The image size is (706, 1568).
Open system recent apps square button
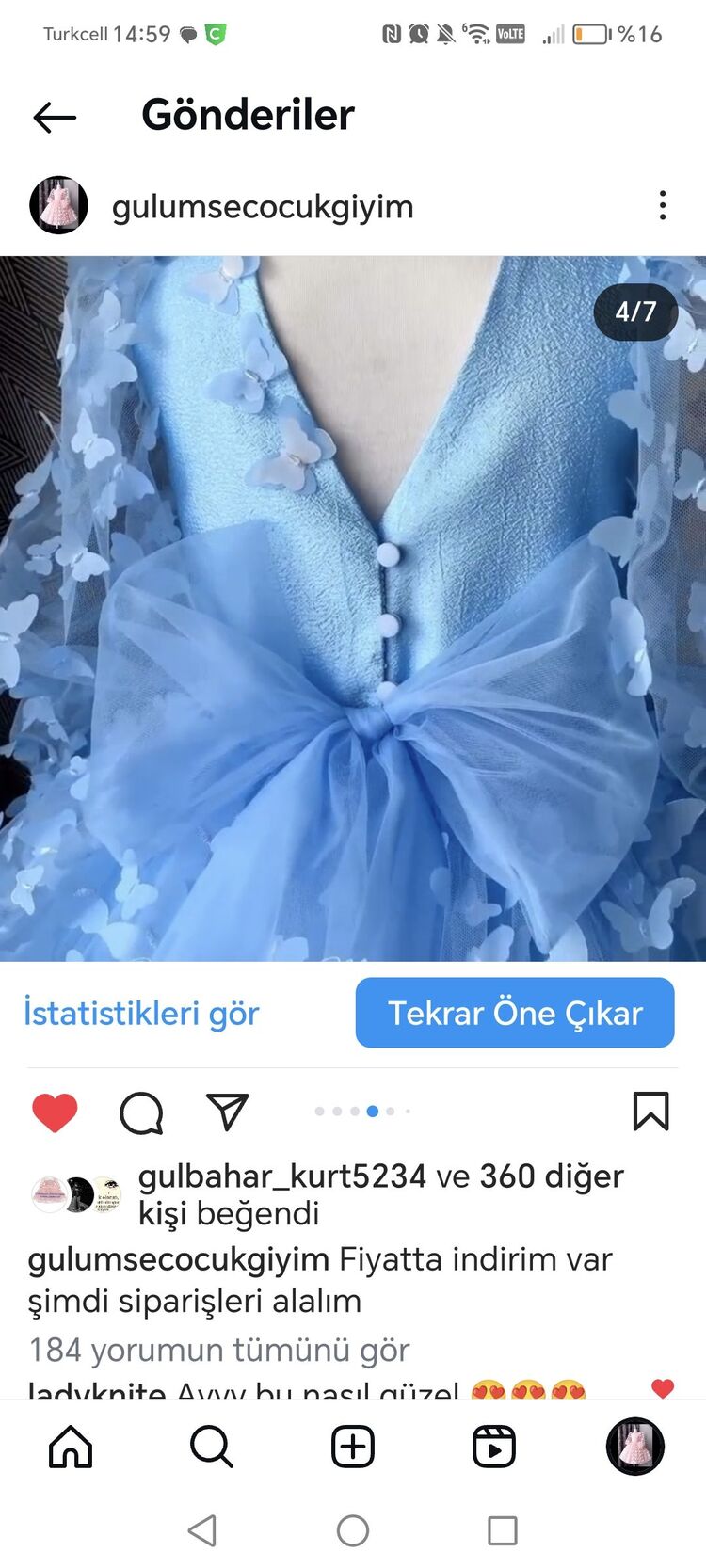[503, 1531]
